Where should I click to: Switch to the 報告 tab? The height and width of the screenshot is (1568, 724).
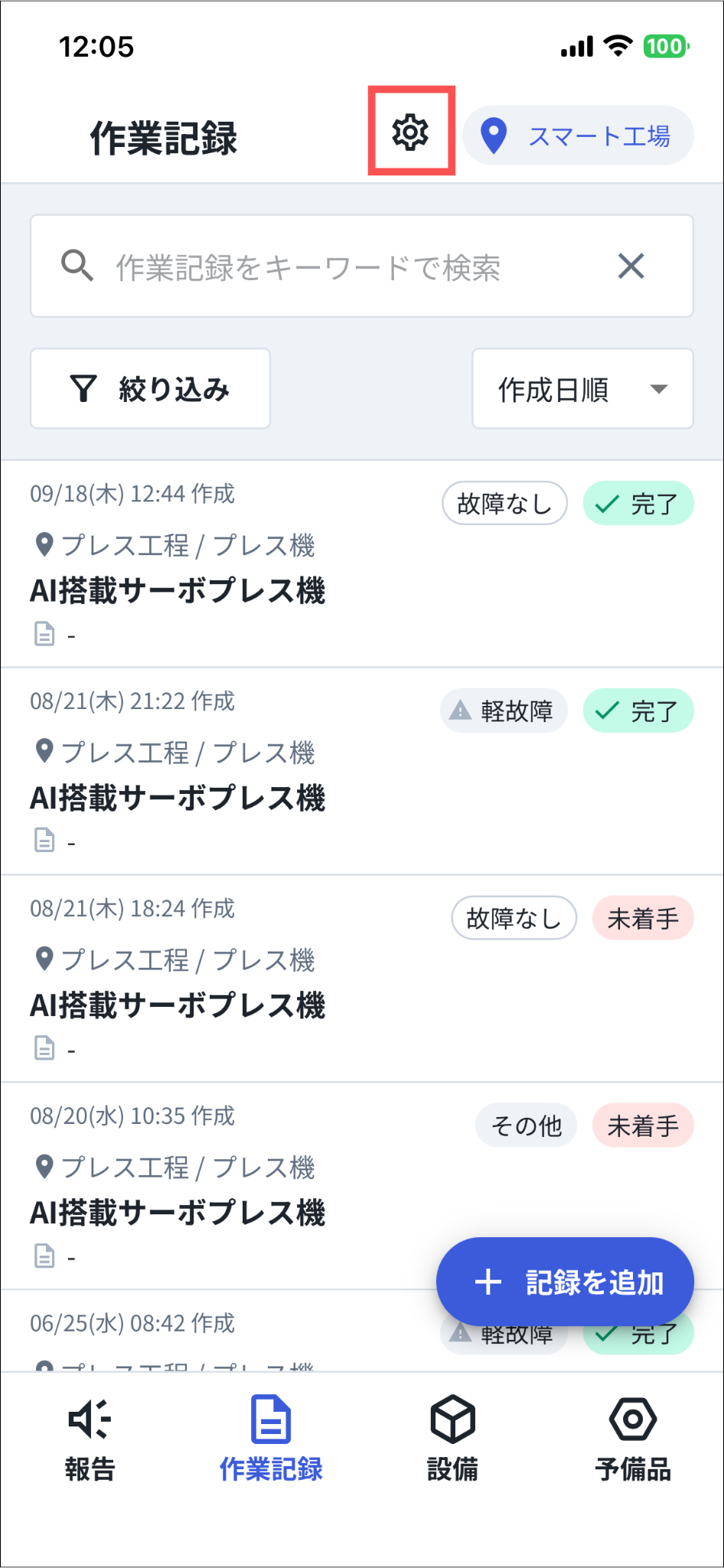click(90, 1438)
